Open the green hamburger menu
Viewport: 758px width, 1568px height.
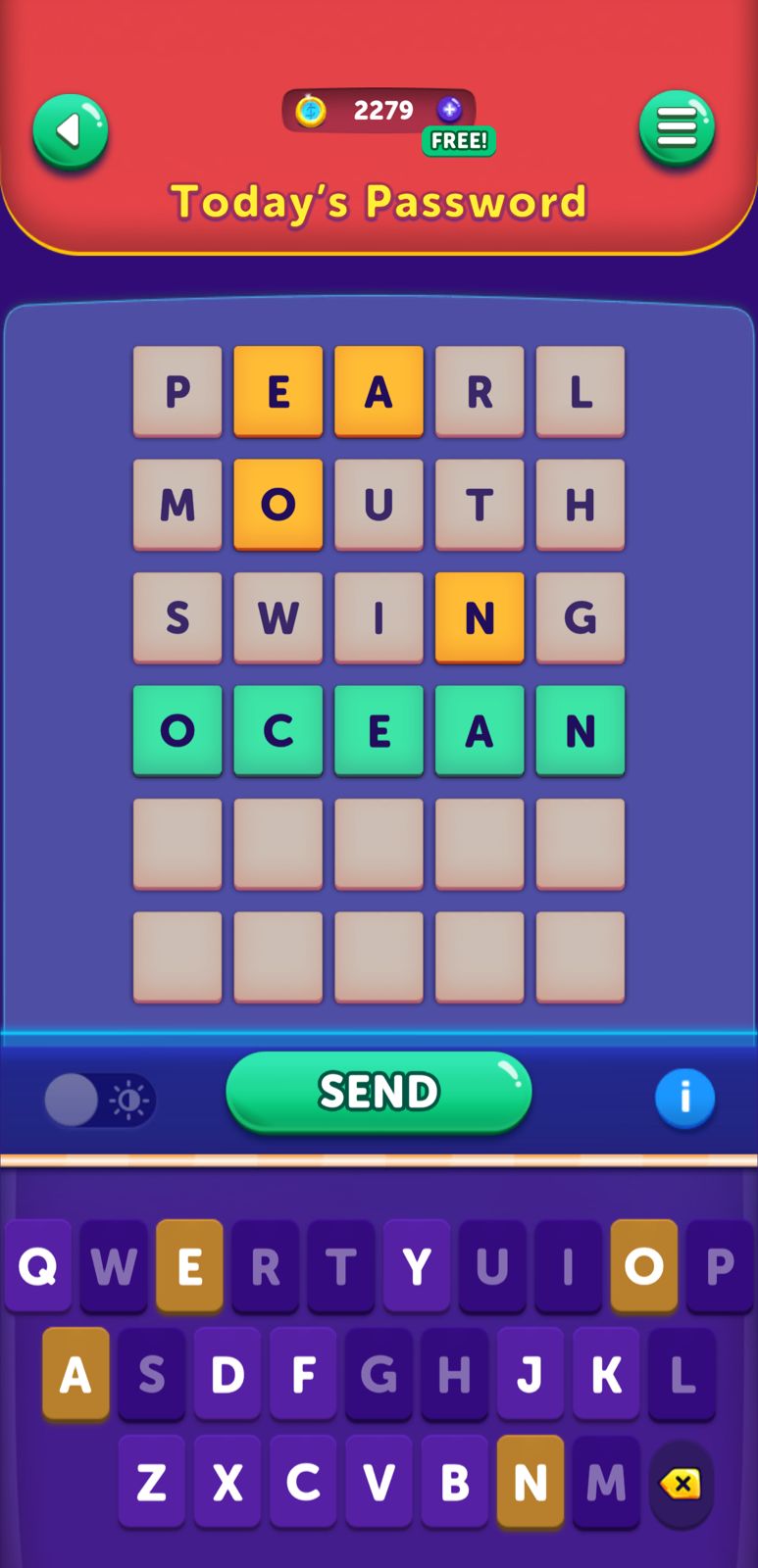[677, 127]
